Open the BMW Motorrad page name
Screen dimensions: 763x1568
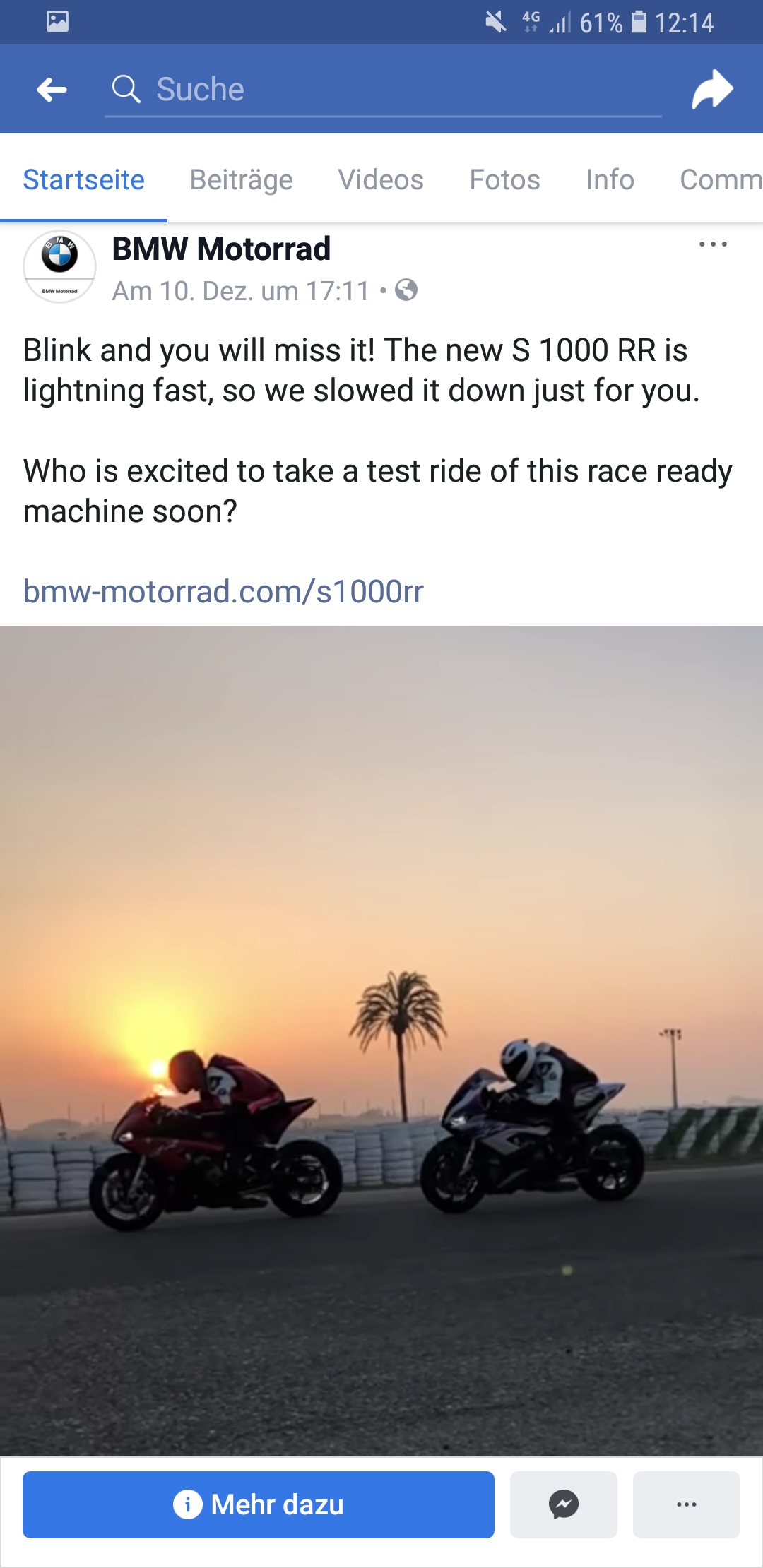221,249
